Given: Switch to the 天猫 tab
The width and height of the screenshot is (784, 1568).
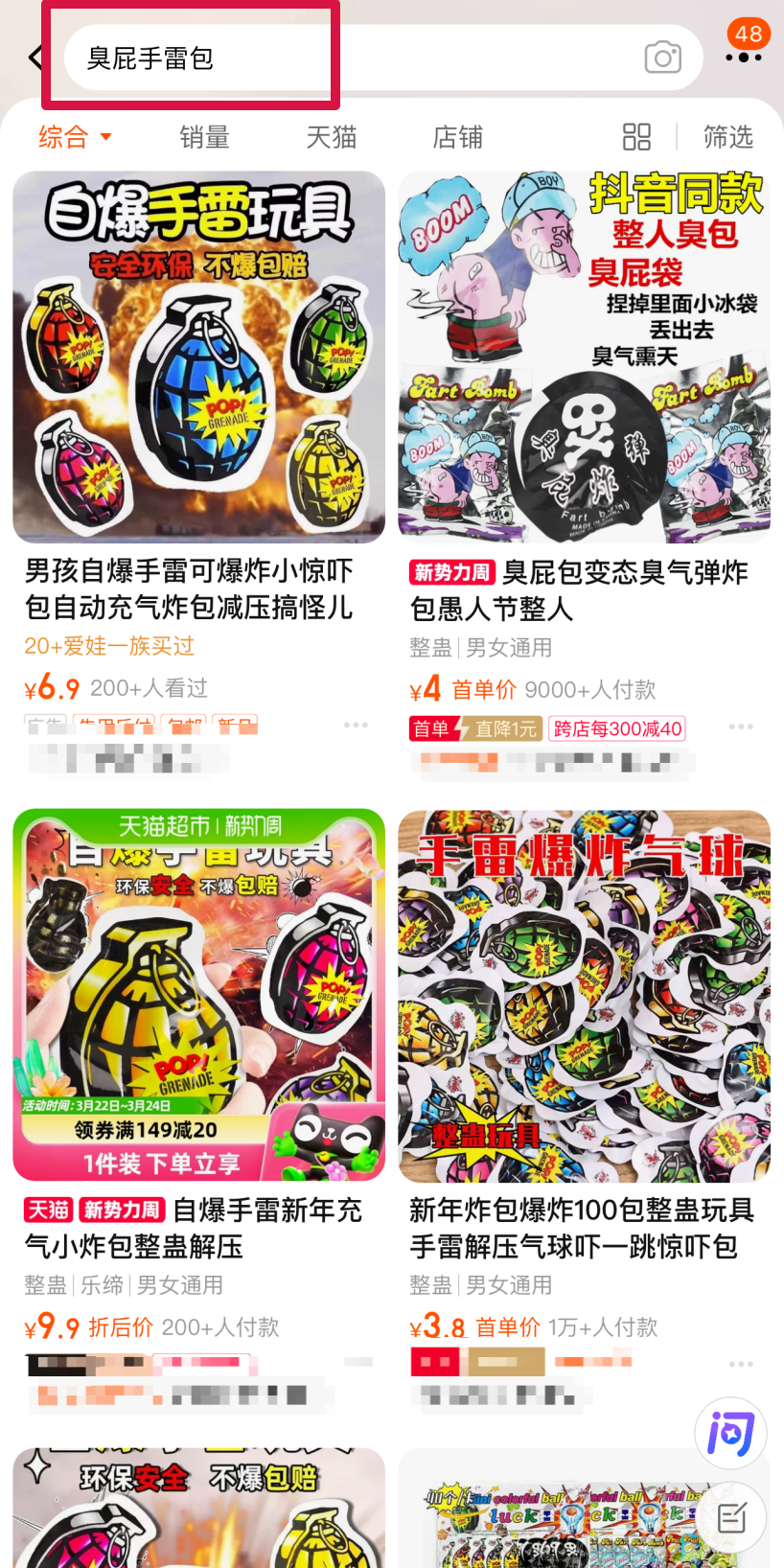Looking at the screenshot, I should [331, 137].
